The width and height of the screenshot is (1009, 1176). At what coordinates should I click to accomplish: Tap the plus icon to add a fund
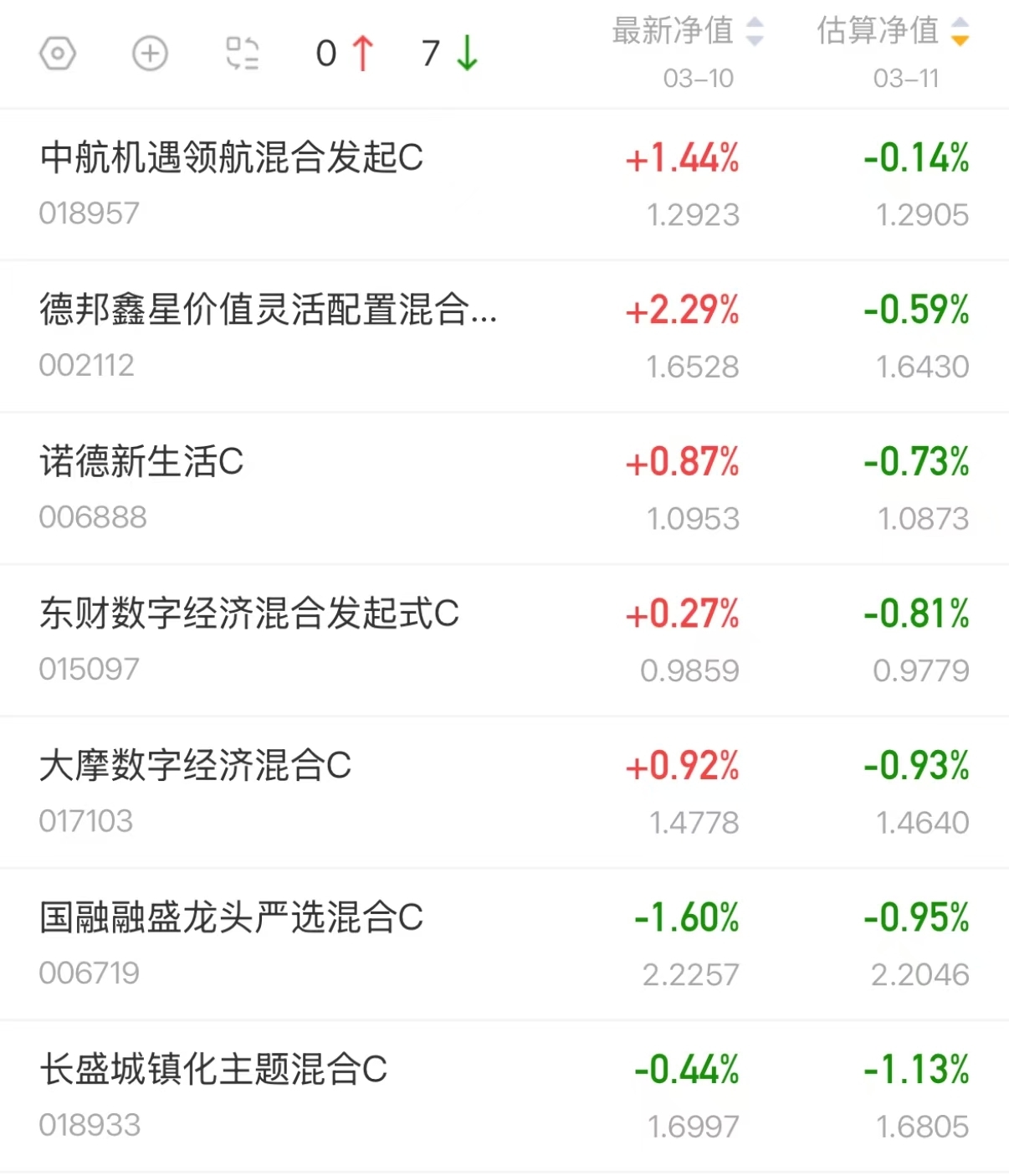pyautogui.click(x=149, y=53)
